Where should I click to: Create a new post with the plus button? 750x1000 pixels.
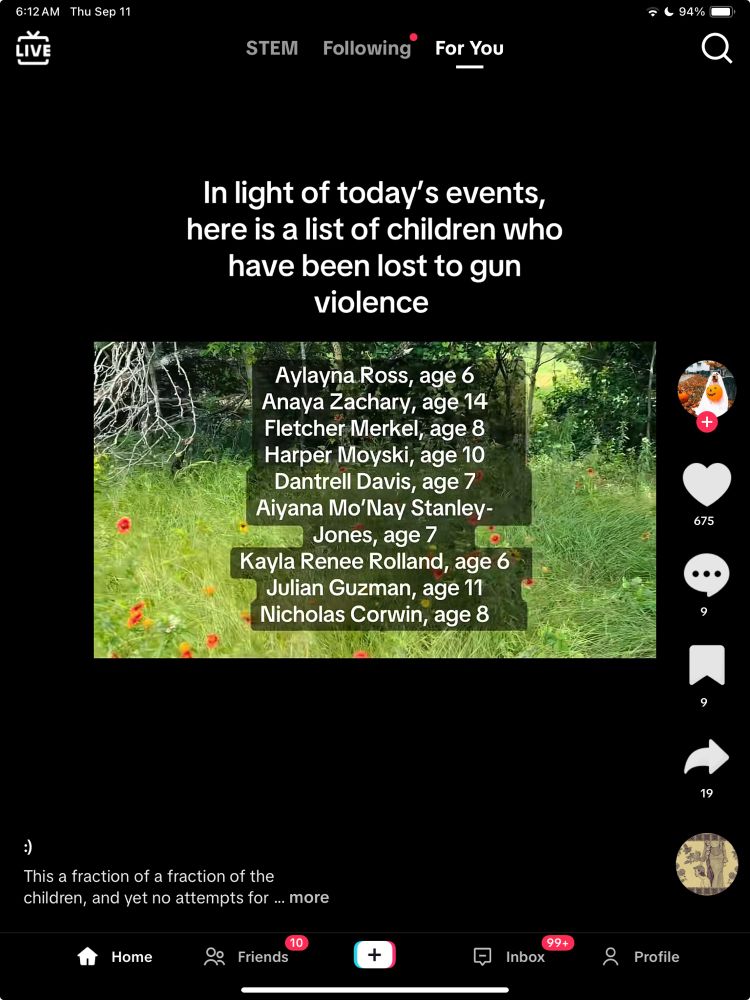pyautogui.click(x=375, y=956)
